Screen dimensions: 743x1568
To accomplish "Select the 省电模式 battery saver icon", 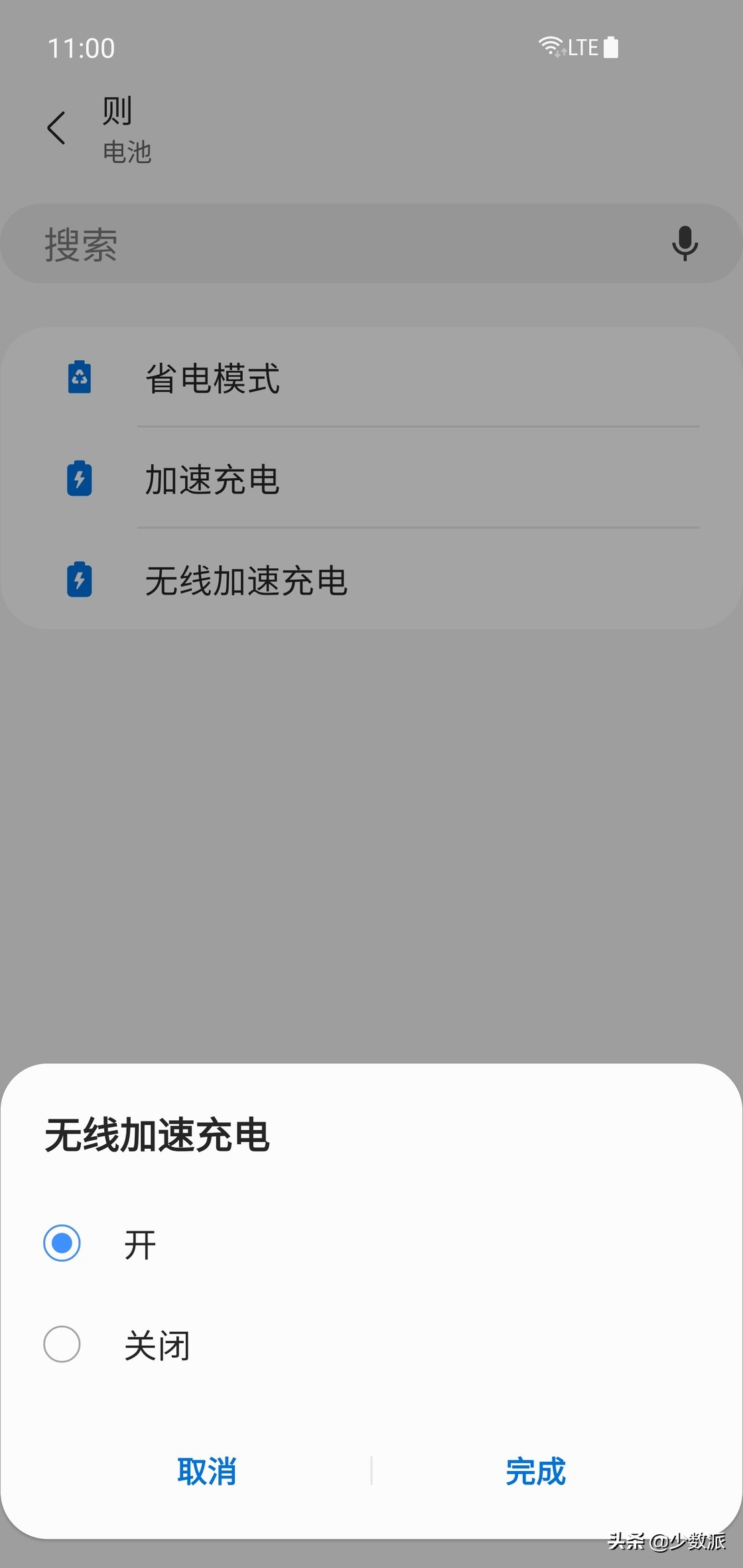I will pos(78,378).
